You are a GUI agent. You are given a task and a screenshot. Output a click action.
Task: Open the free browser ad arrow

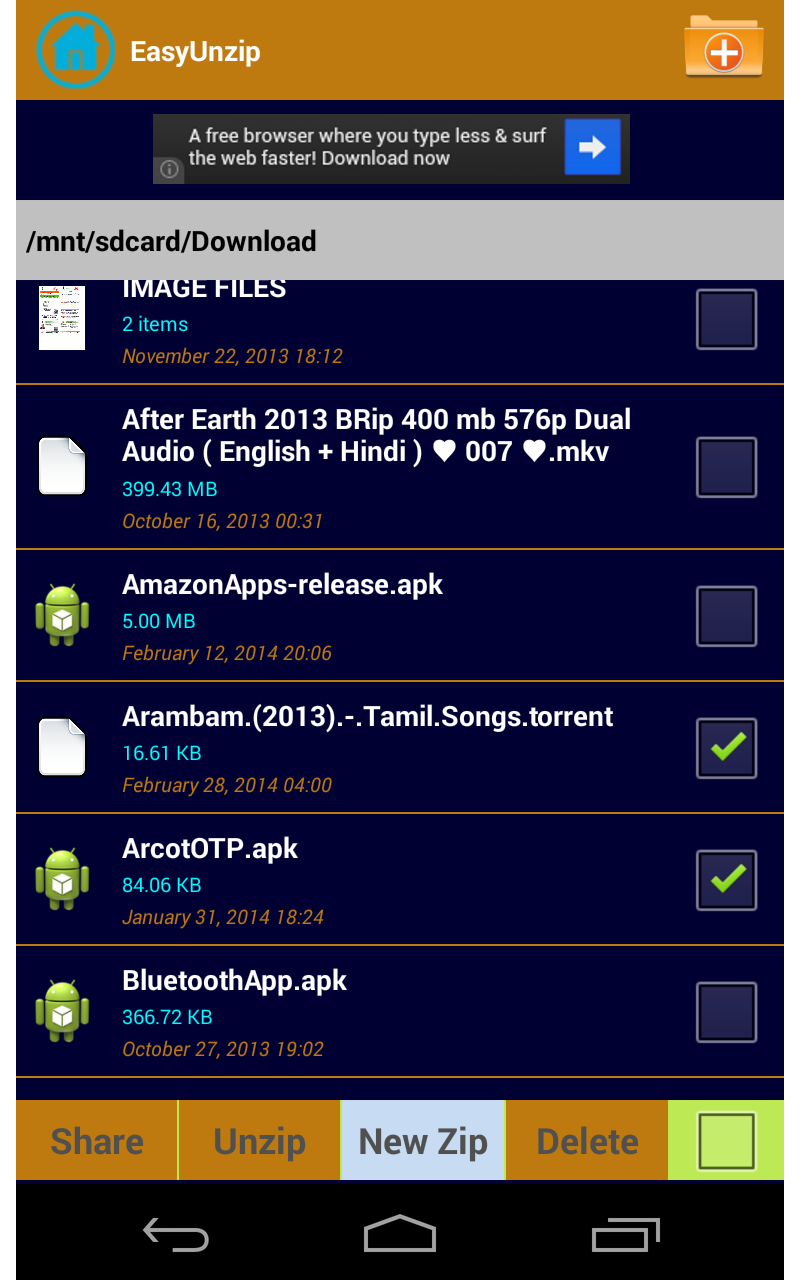(x=592, y=148)
